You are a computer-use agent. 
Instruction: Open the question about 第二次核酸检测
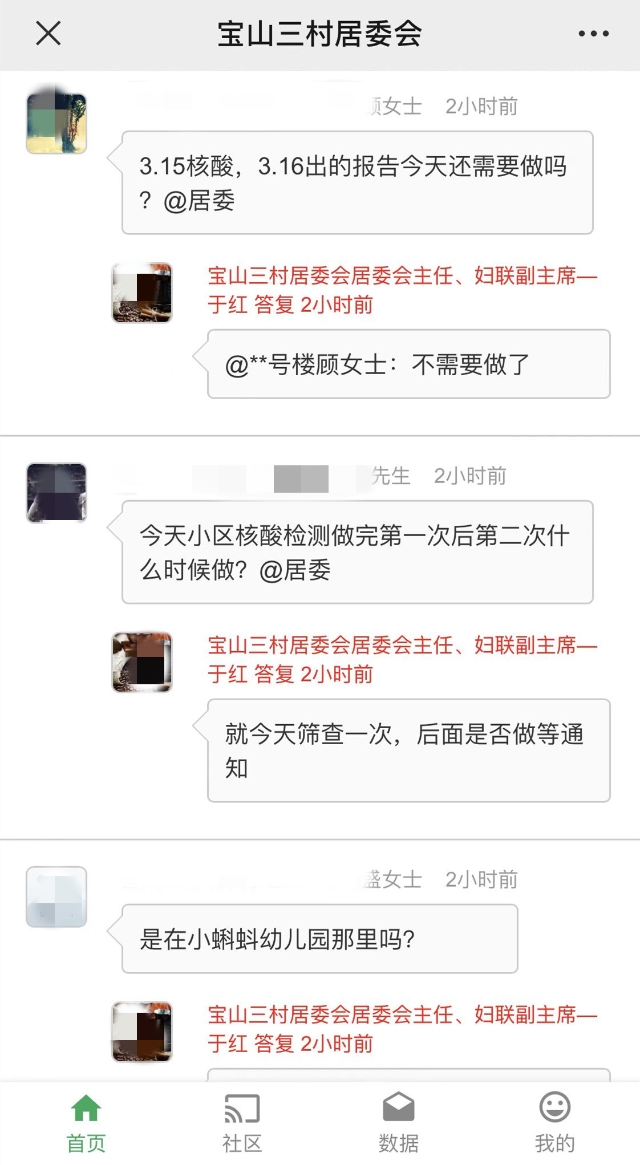coord(357,552)
